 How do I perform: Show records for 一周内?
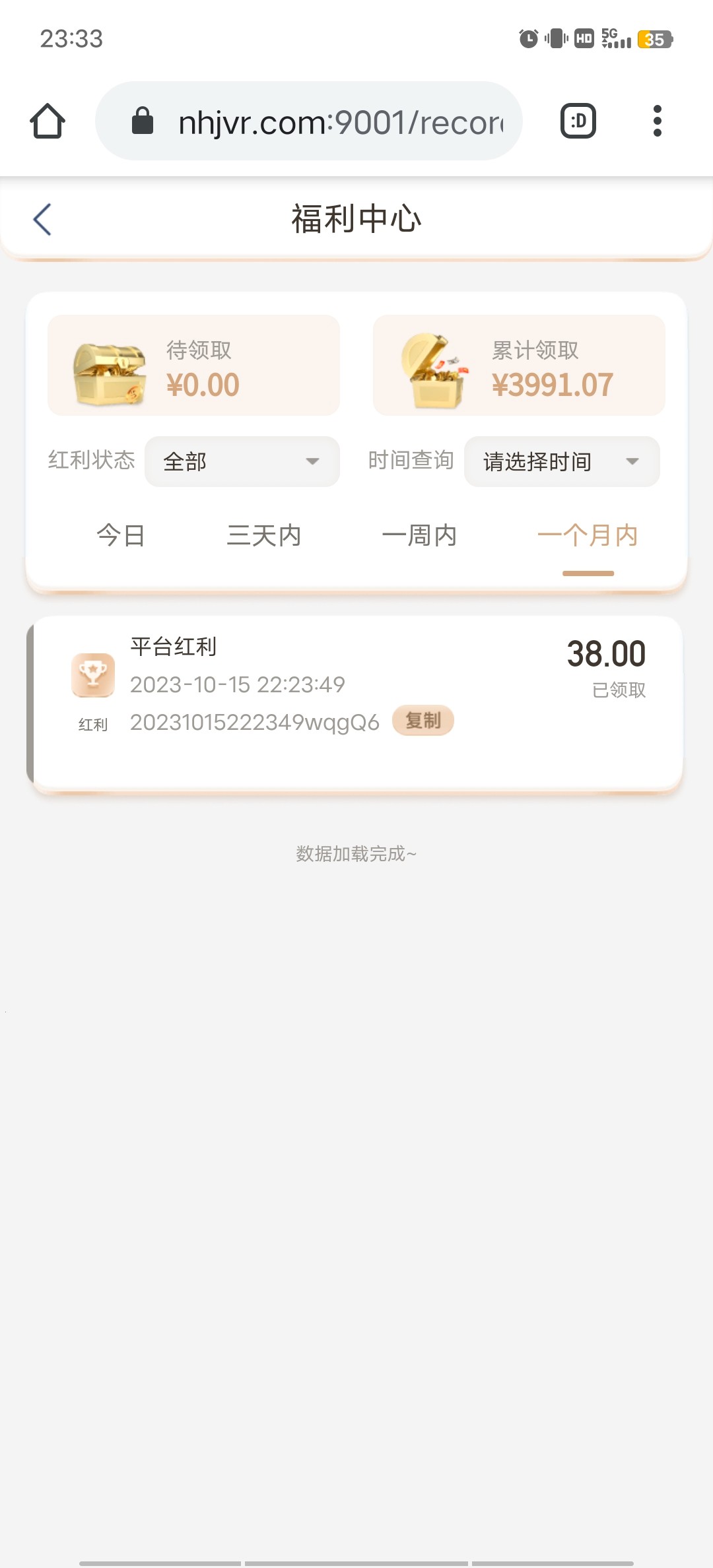tap(419, 535)
